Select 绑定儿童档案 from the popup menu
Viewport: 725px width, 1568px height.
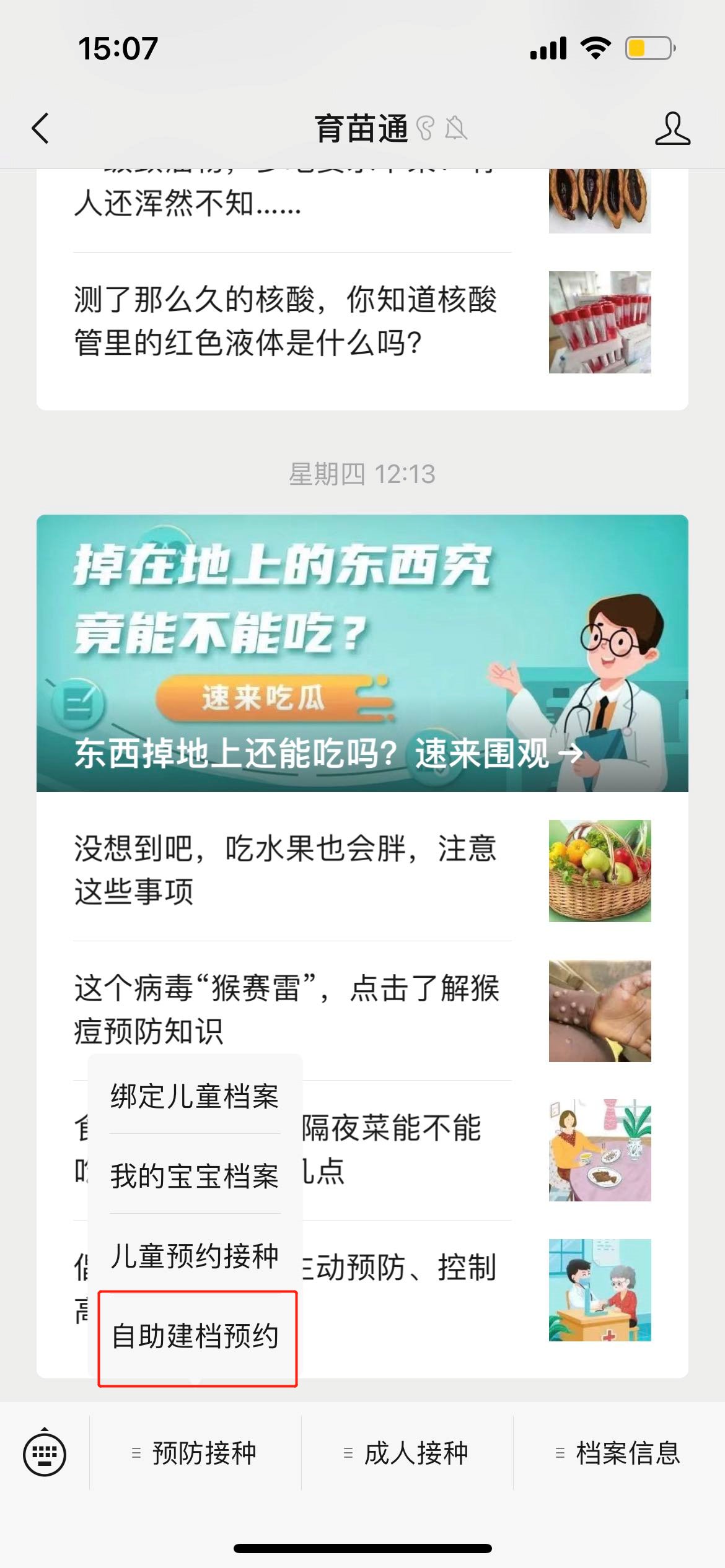pyautogui.click(x=195, y=1097)
